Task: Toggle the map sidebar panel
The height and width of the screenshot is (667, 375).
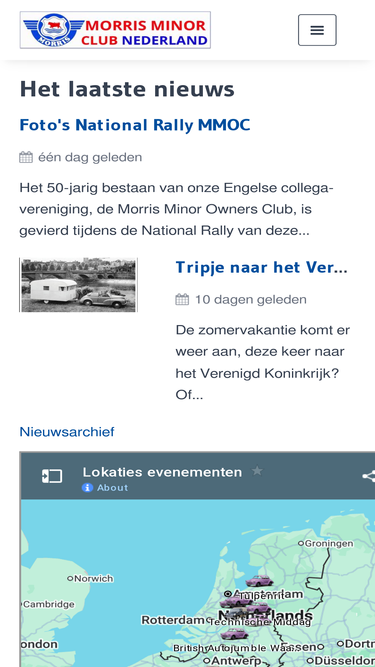Action: (52, 476)
